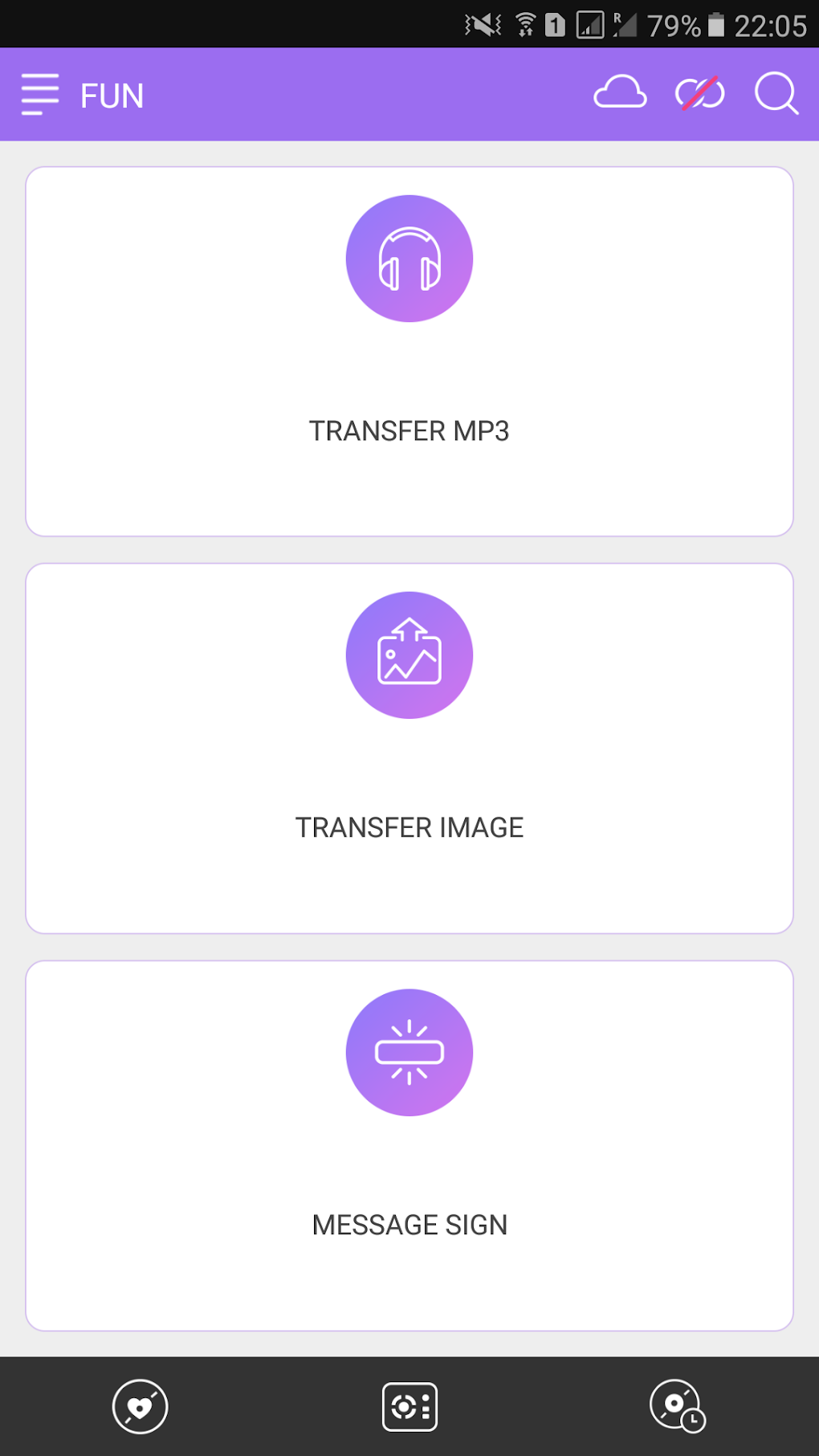Viewport: 819px width, 1456px height.
Task: Open the Message Sign card
Action: pyautogui.click(x=409, y=1145)
